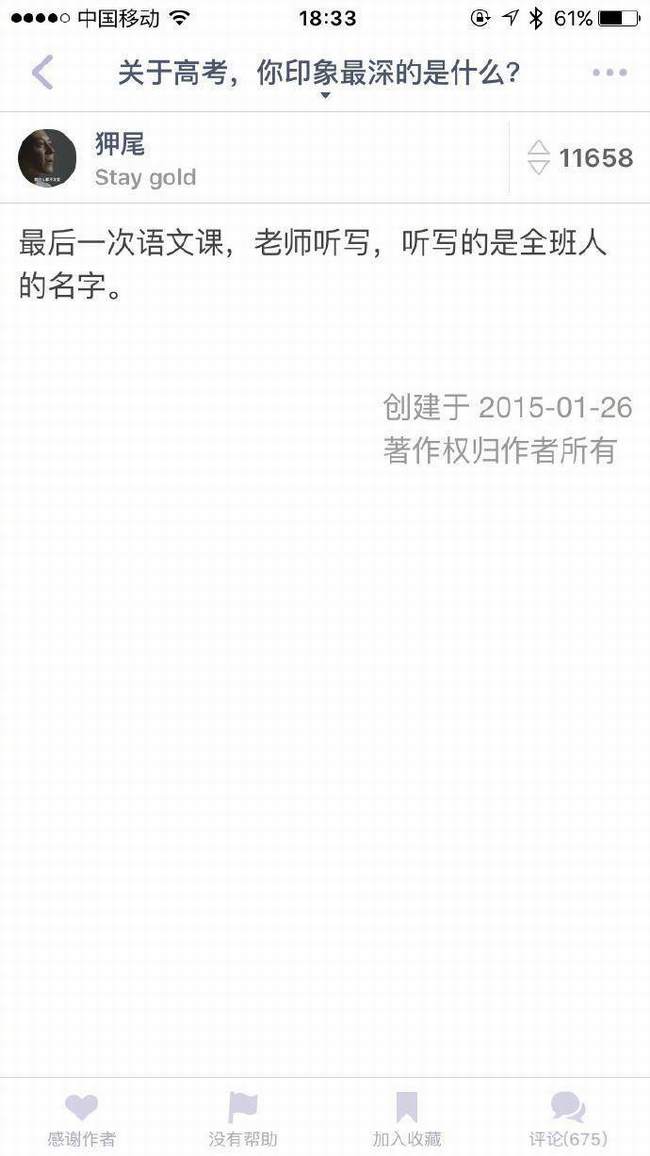Open the vote control showing 11658
This screenshot has width=650, height=1156.
580,158
